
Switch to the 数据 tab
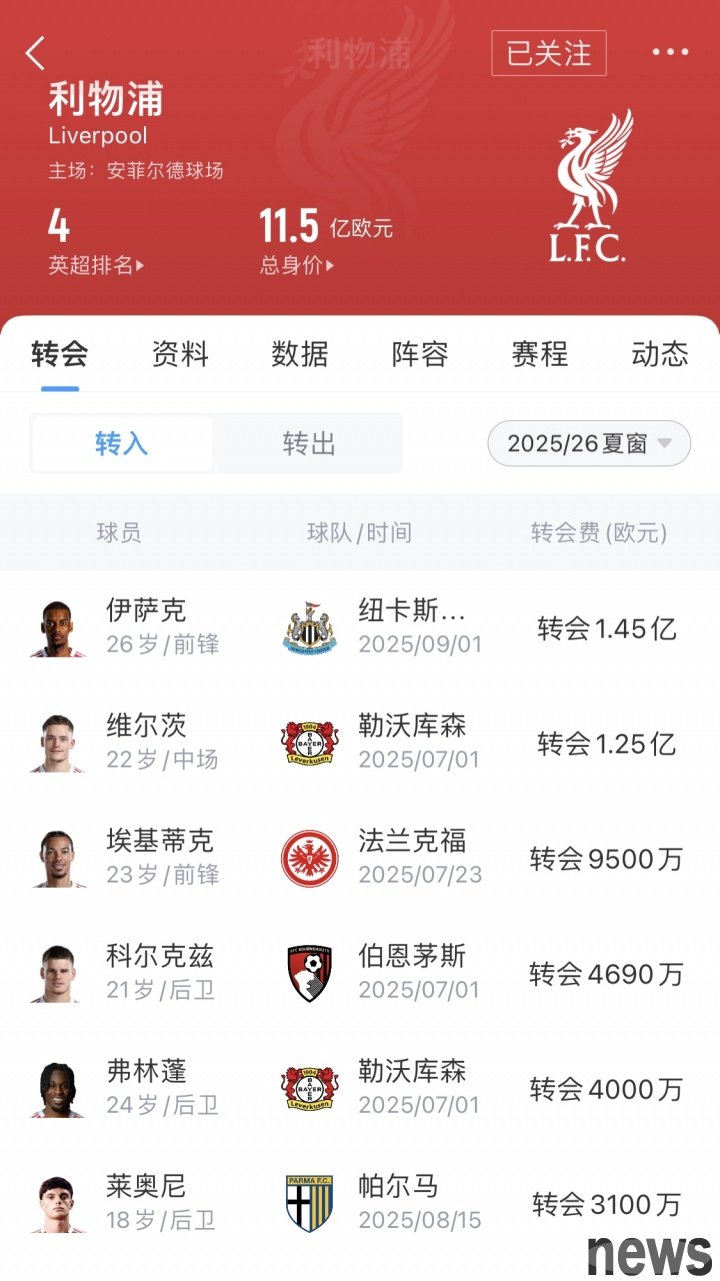300,354
